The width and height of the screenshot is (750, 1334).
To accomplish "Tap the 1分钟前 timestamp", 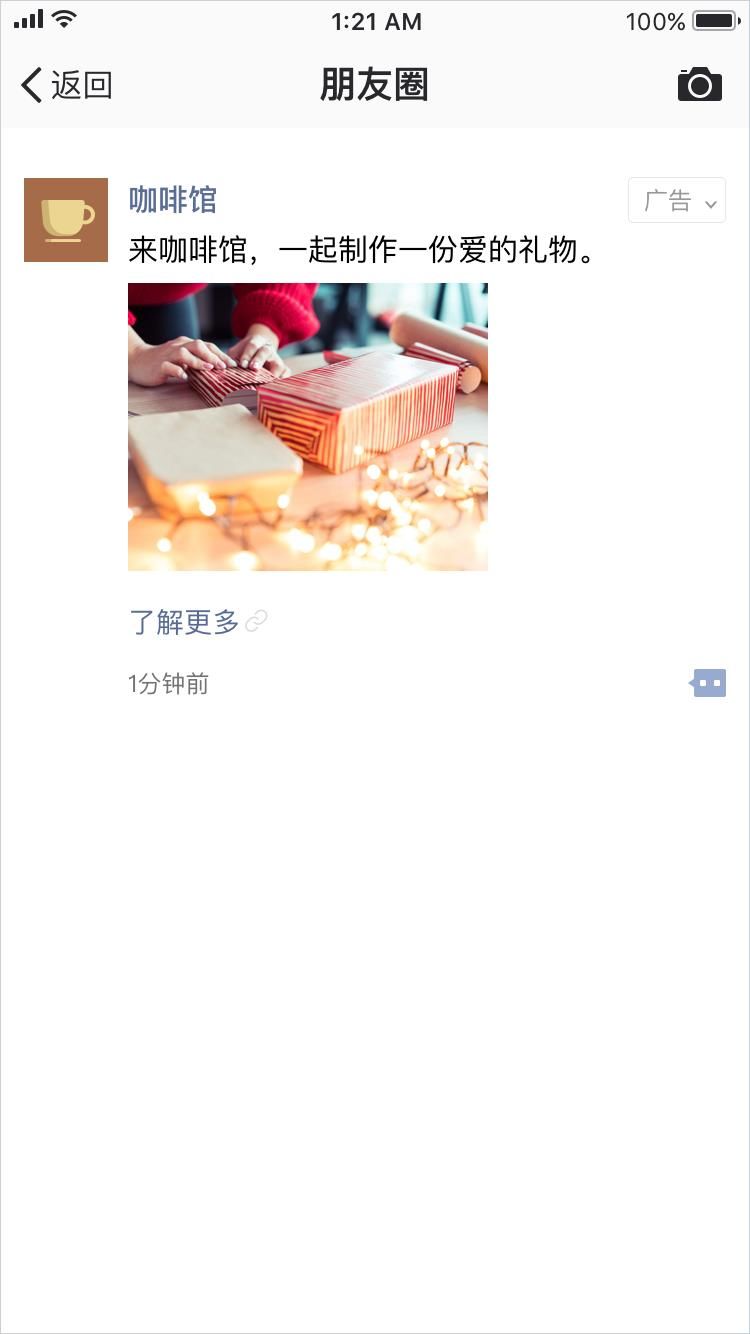I will (x=167, y=683).
